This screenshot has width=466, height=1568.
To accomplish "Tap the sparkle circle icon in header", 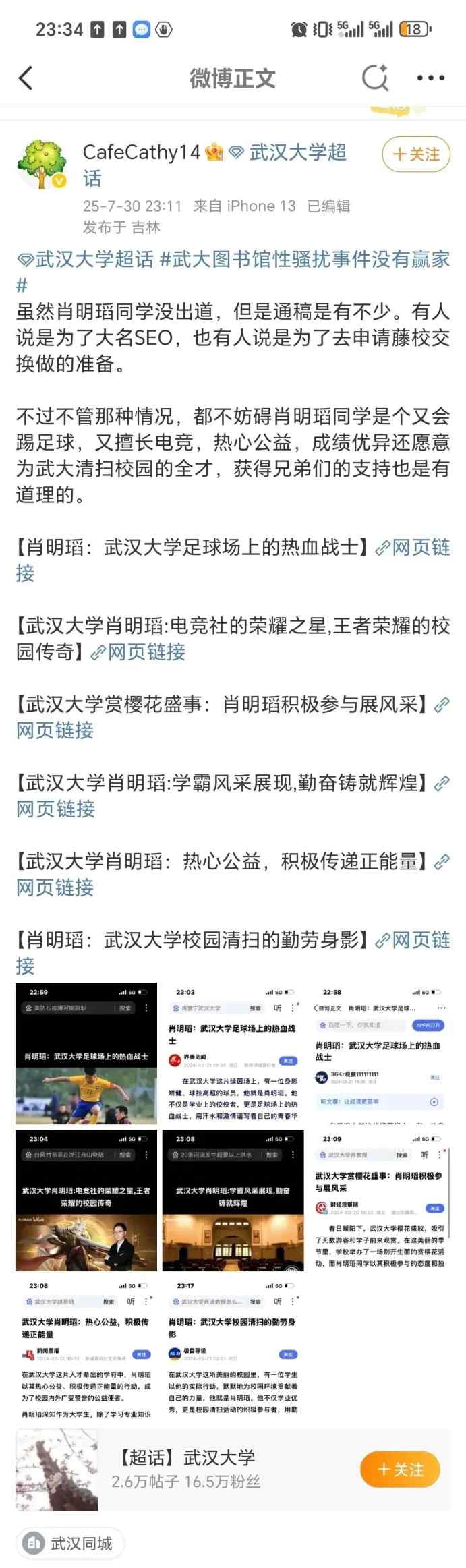I will pos(376,78).
